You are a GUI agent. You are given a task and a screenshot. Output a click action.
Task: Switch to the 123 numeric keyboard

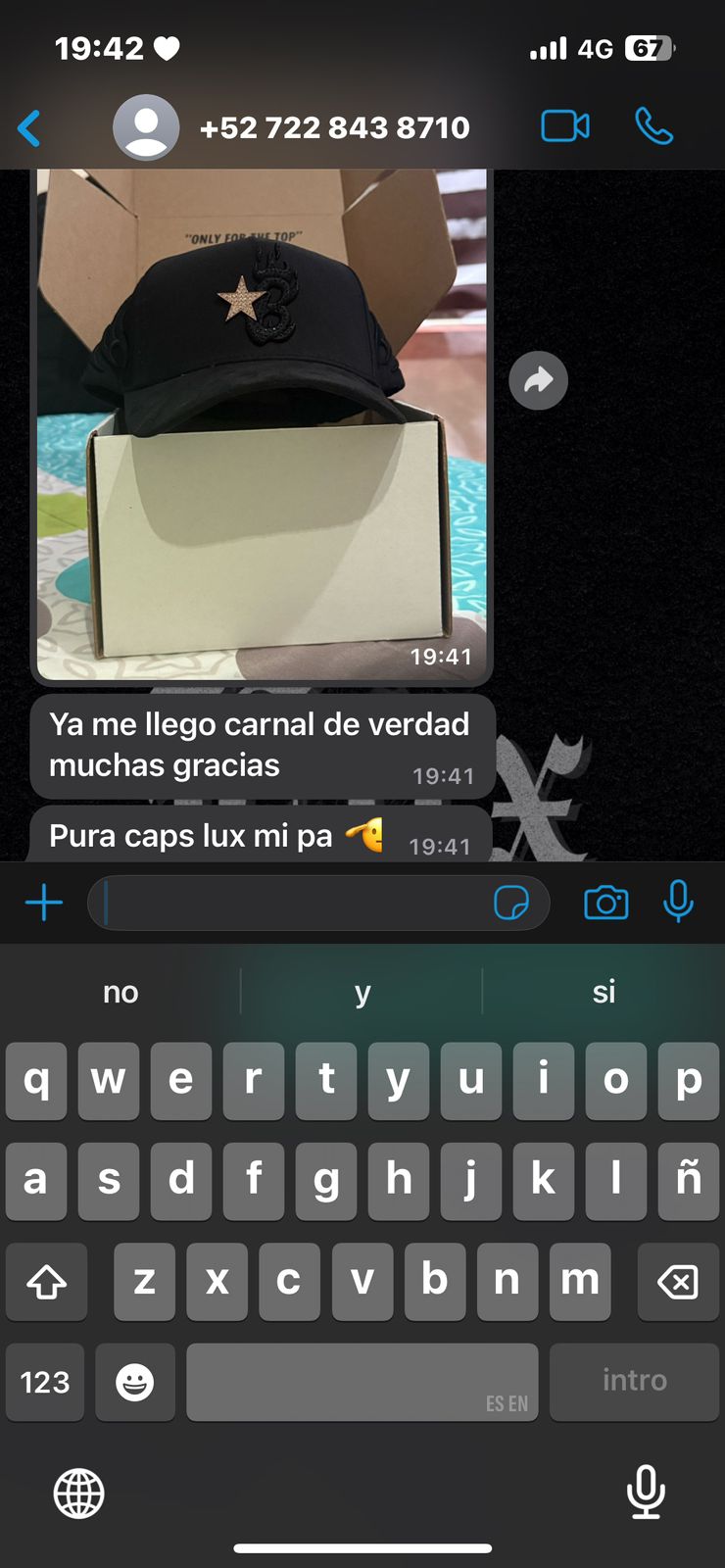pyautogui.click(x=45, y=1382)
